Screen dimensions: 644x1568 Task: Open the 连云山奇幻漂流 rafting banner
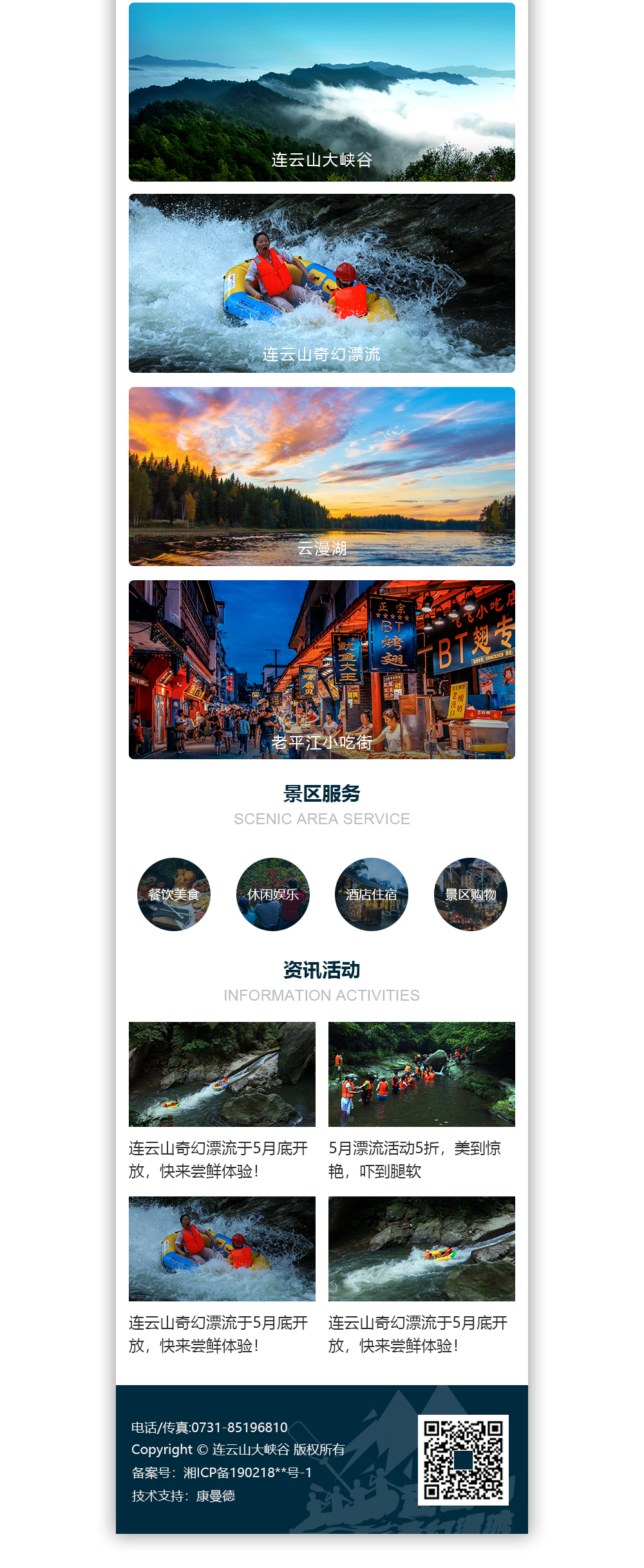[322, 282]
